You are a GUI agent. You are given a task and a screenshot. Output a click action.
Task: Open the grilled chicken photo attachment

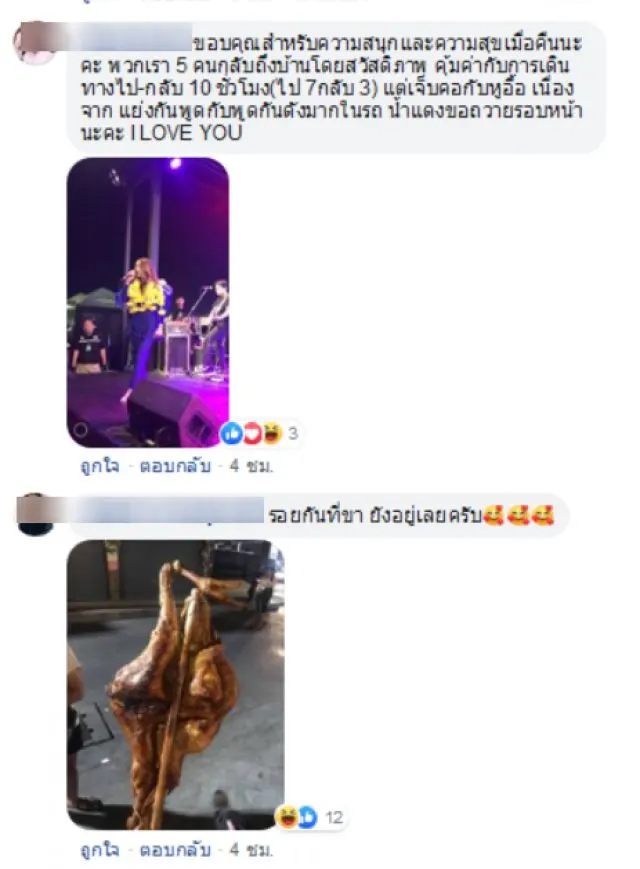click(x=175, y=684)
